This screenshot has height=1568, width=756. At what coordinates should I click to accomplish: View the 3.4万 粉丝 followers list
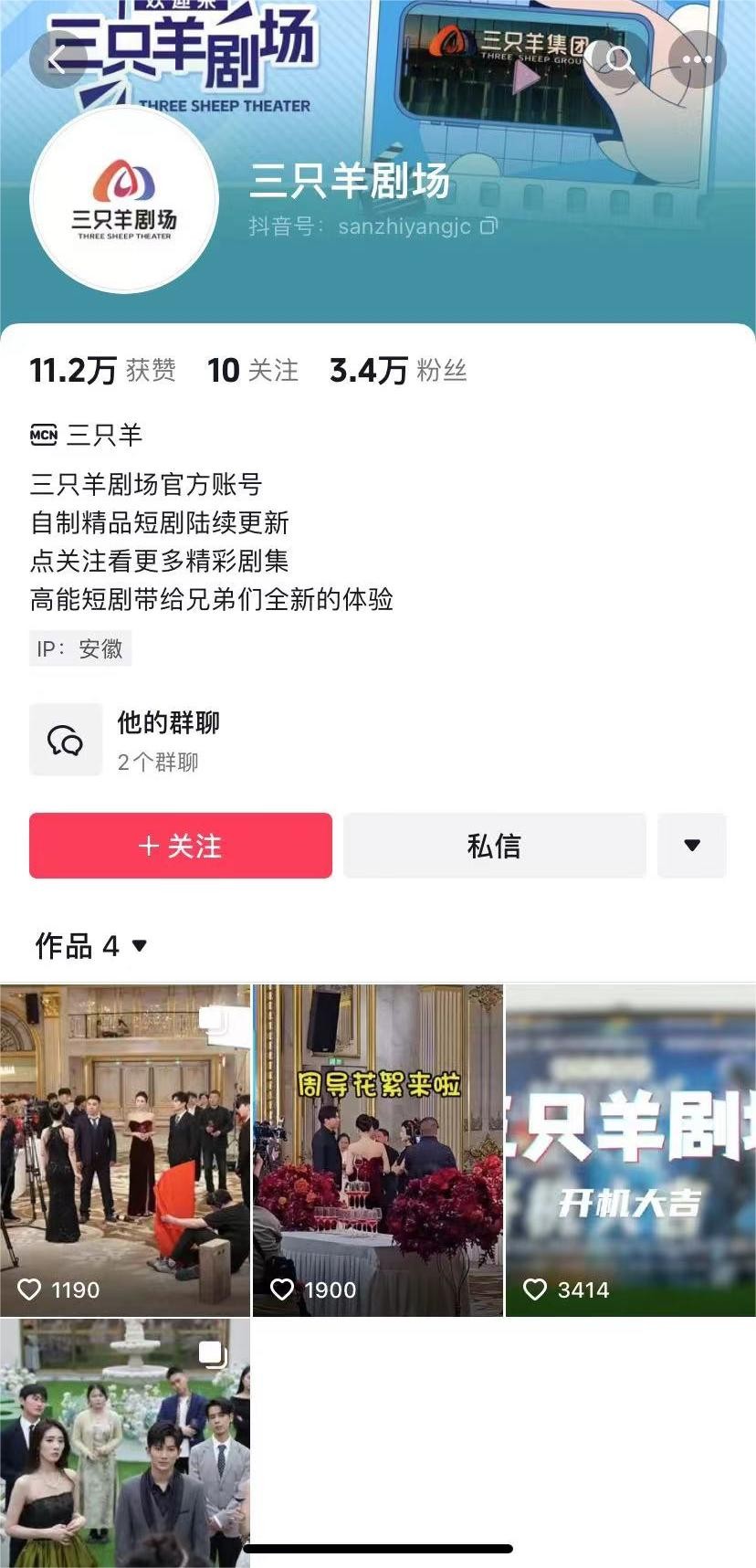click(398, 371)
